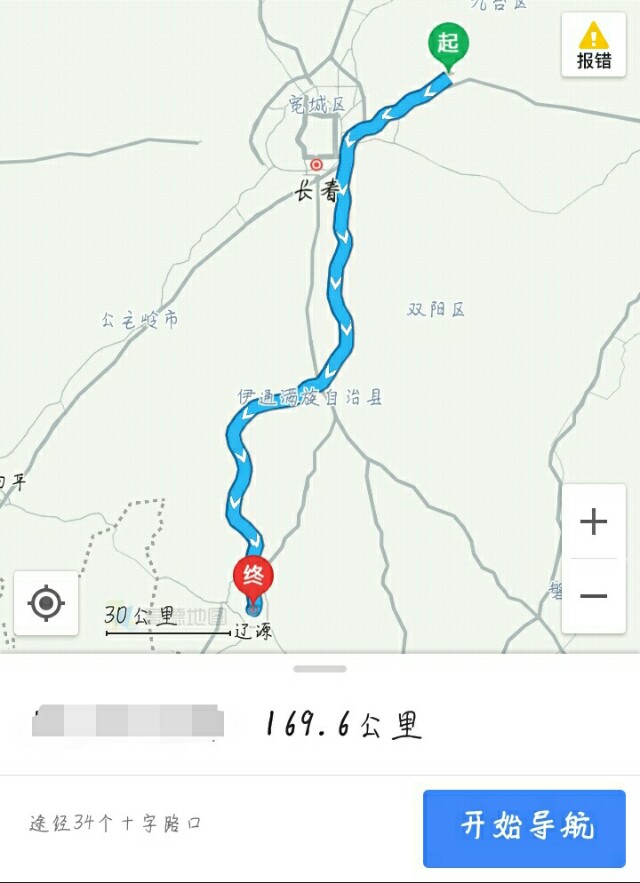Report a map error with 报错
Screen dimensions: 640x883
click(593, 45)
